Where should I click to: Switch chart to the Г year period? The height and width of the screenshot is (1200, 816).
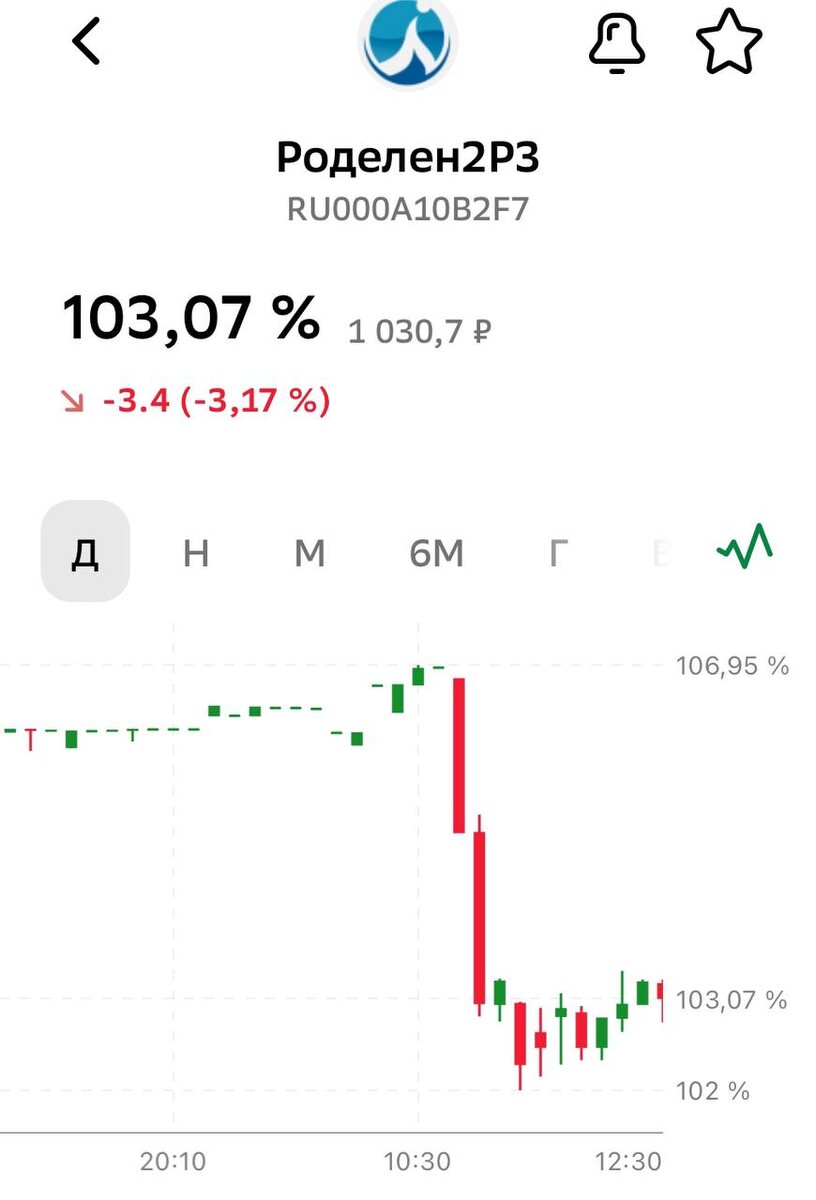point(559,552)
